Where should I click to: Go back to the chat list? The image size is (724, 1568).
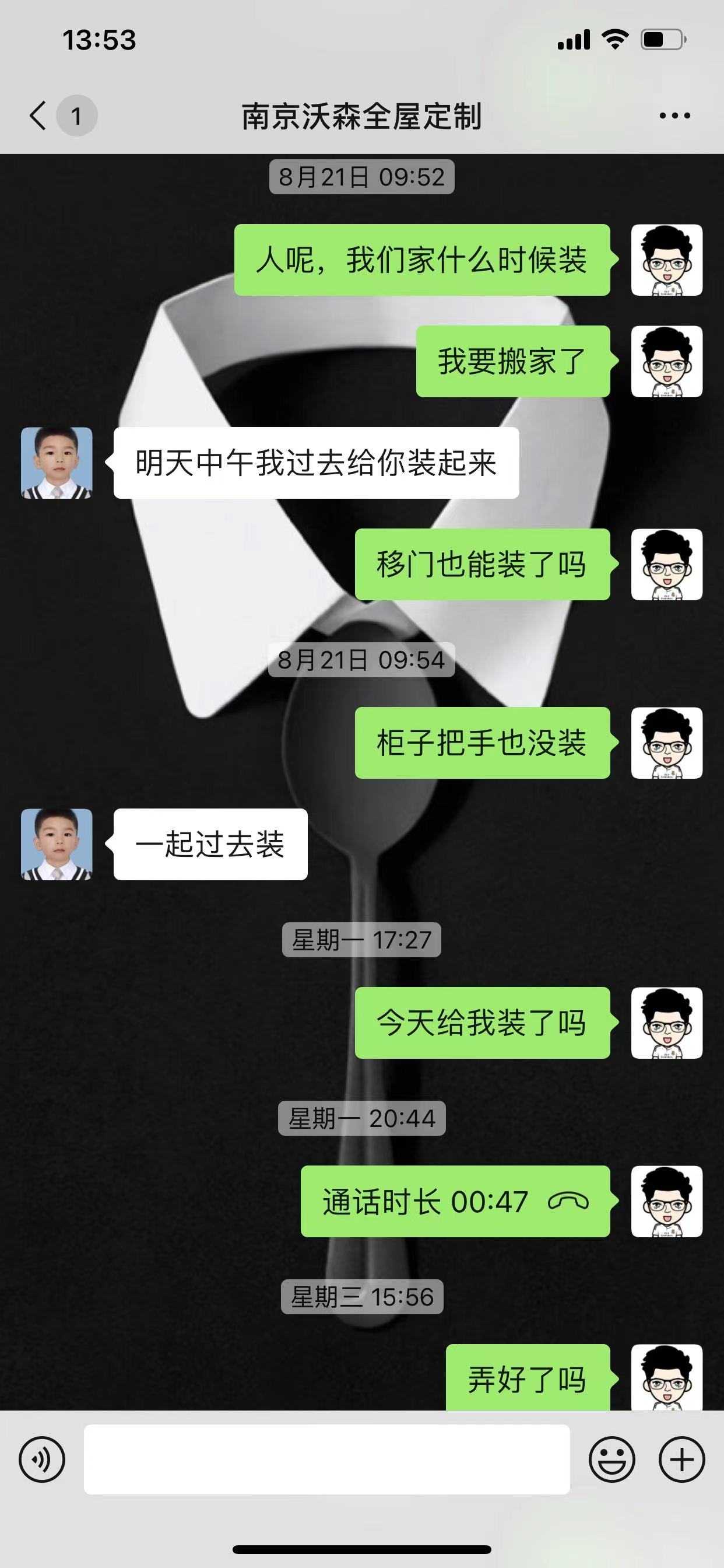tap(38, 115)
